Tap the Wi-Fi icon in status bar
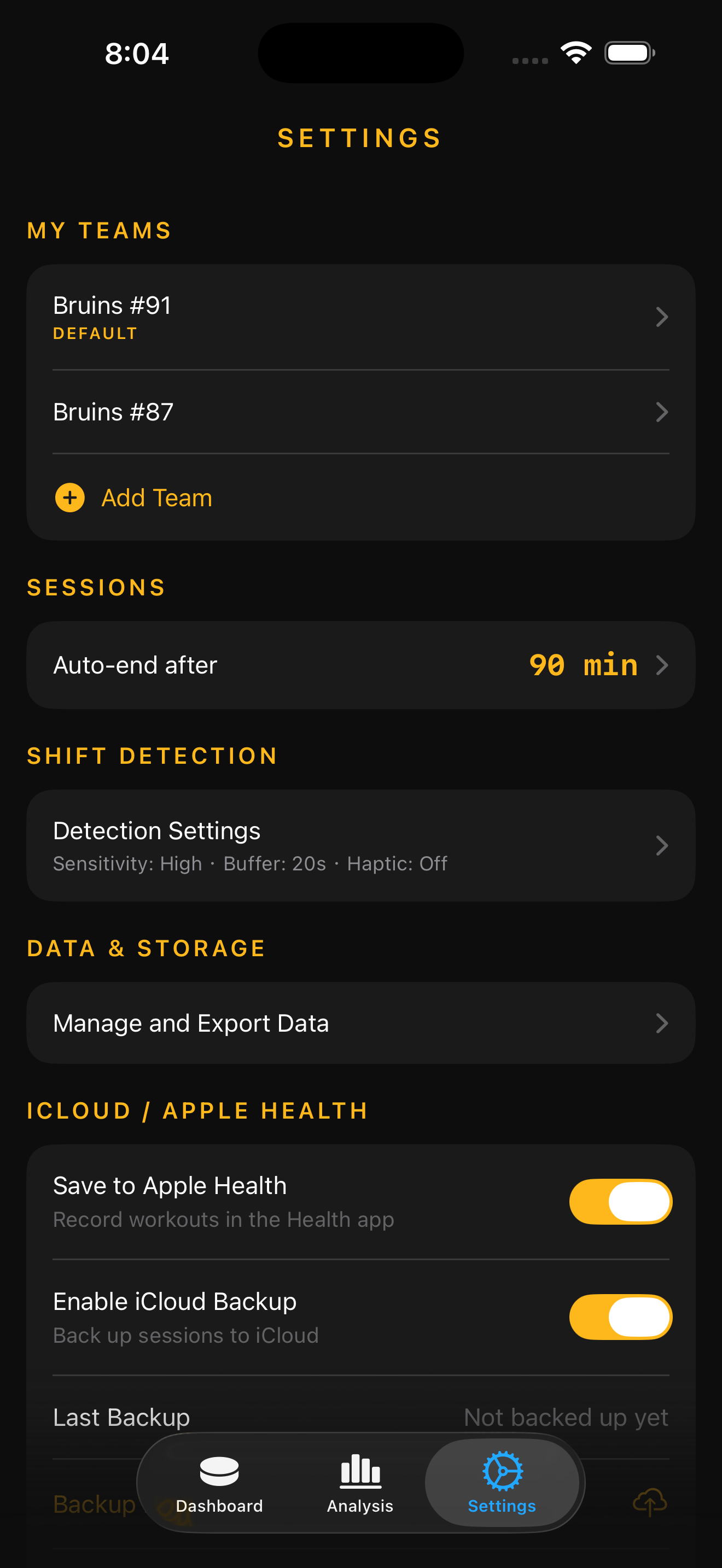Image resolution: width=722 pixels, height=1568 pixels. pos(575,52)
